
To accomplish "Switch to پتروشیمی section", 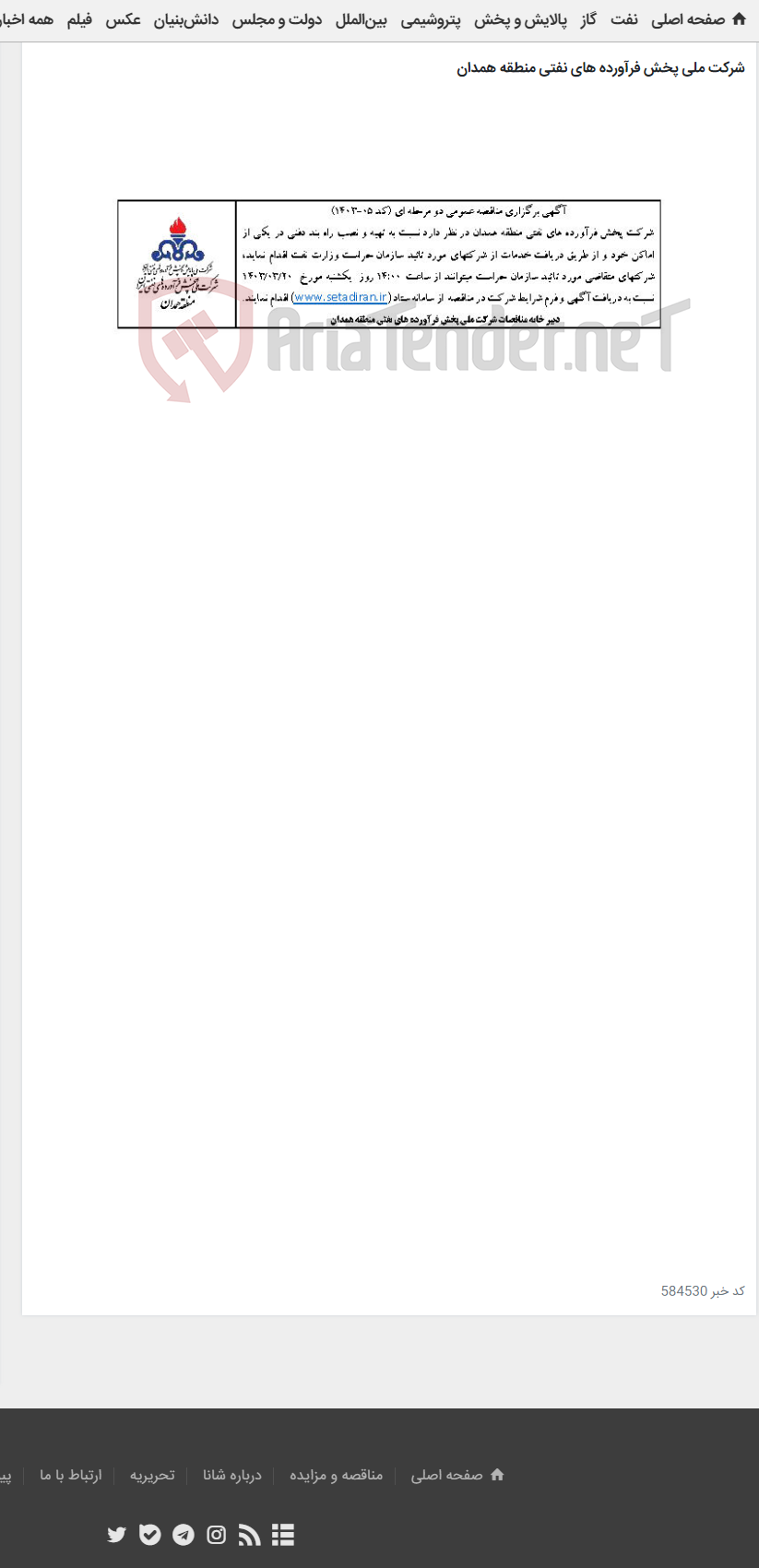I will (x=431, y=19).
